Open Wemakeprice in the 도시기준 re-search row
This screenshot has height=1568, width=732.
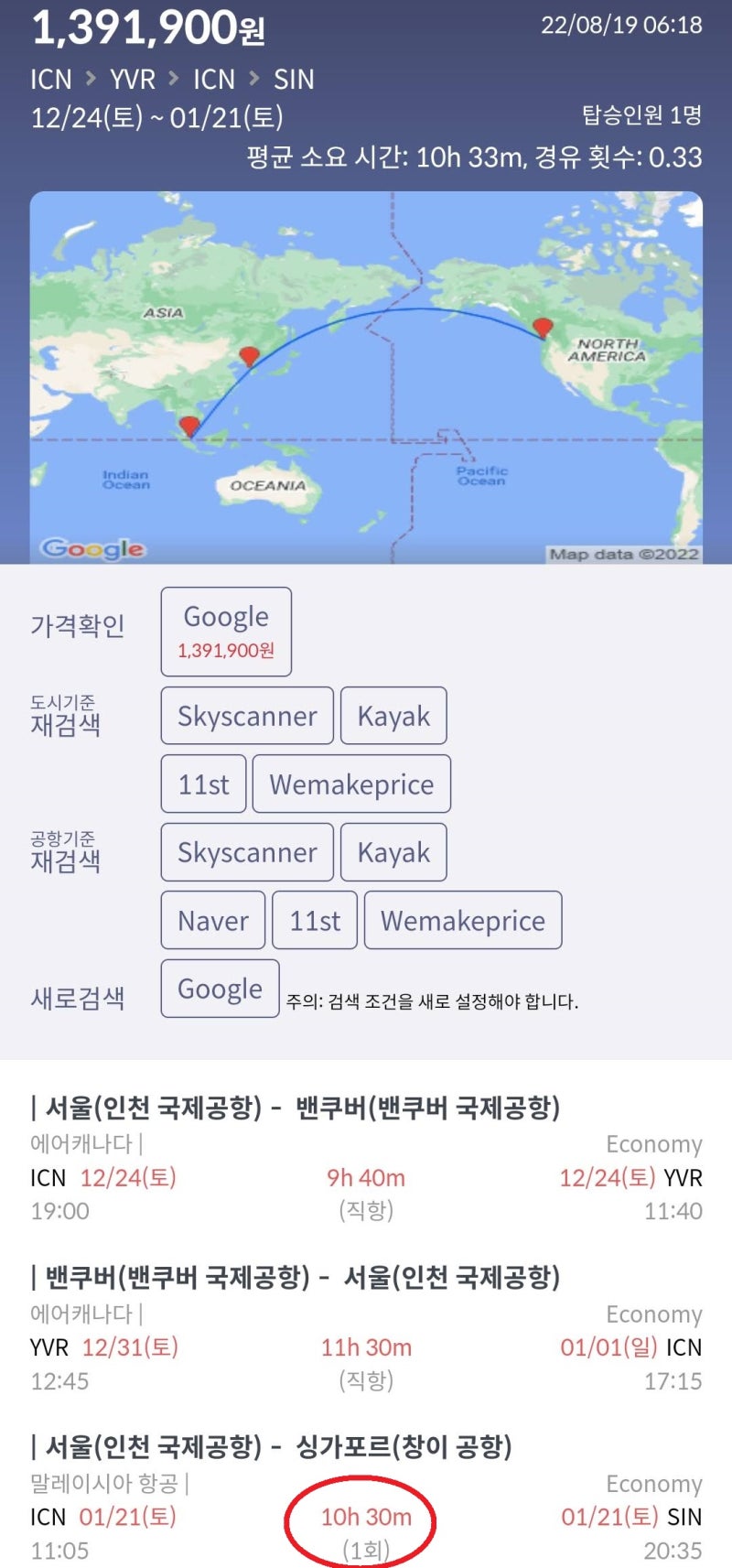point(351,784)
